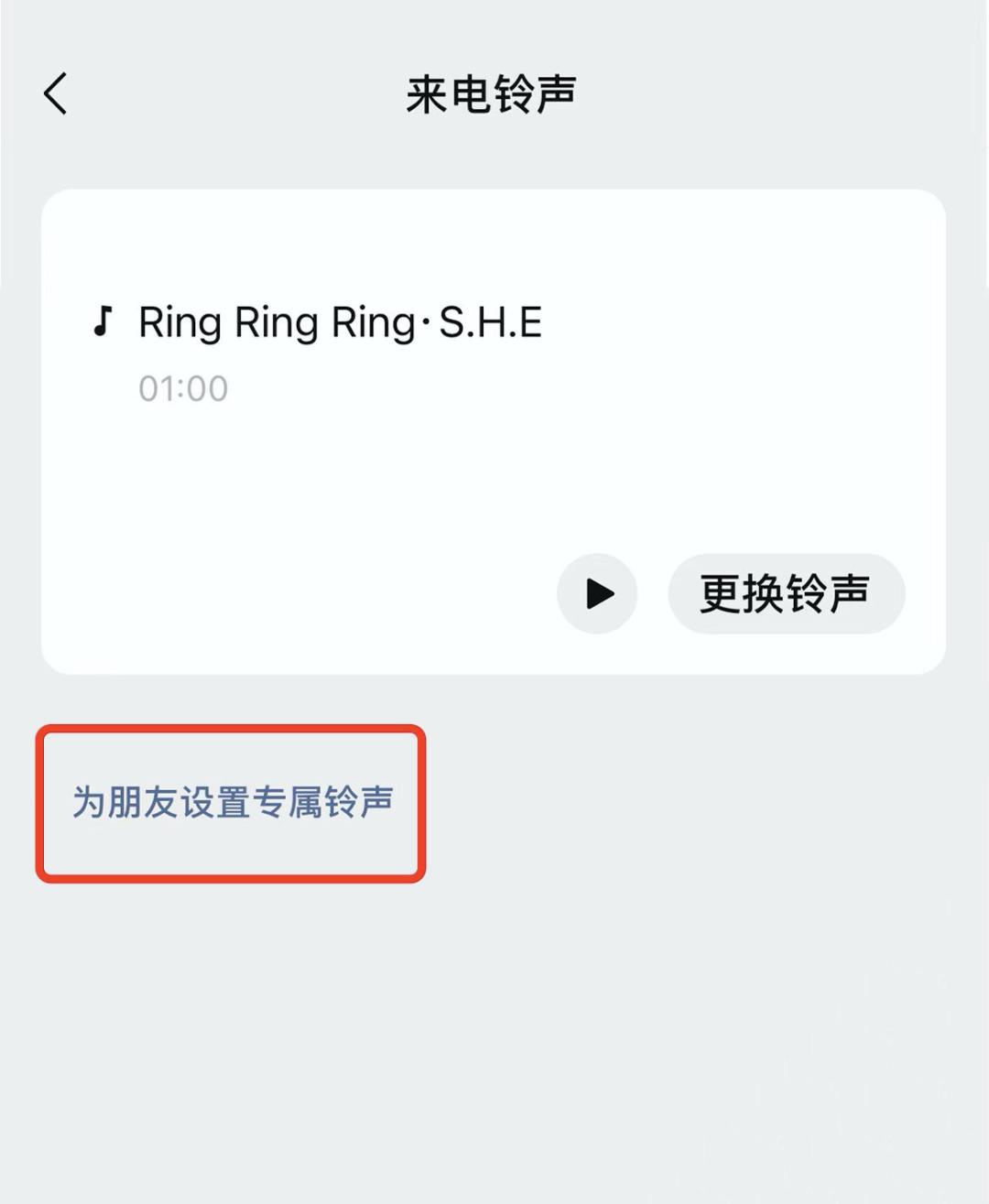Tap the 更换铃声 button to change the ringtone
This screenshot has width=989, height=1204.
pyautogui.click(x=787, y=593)
